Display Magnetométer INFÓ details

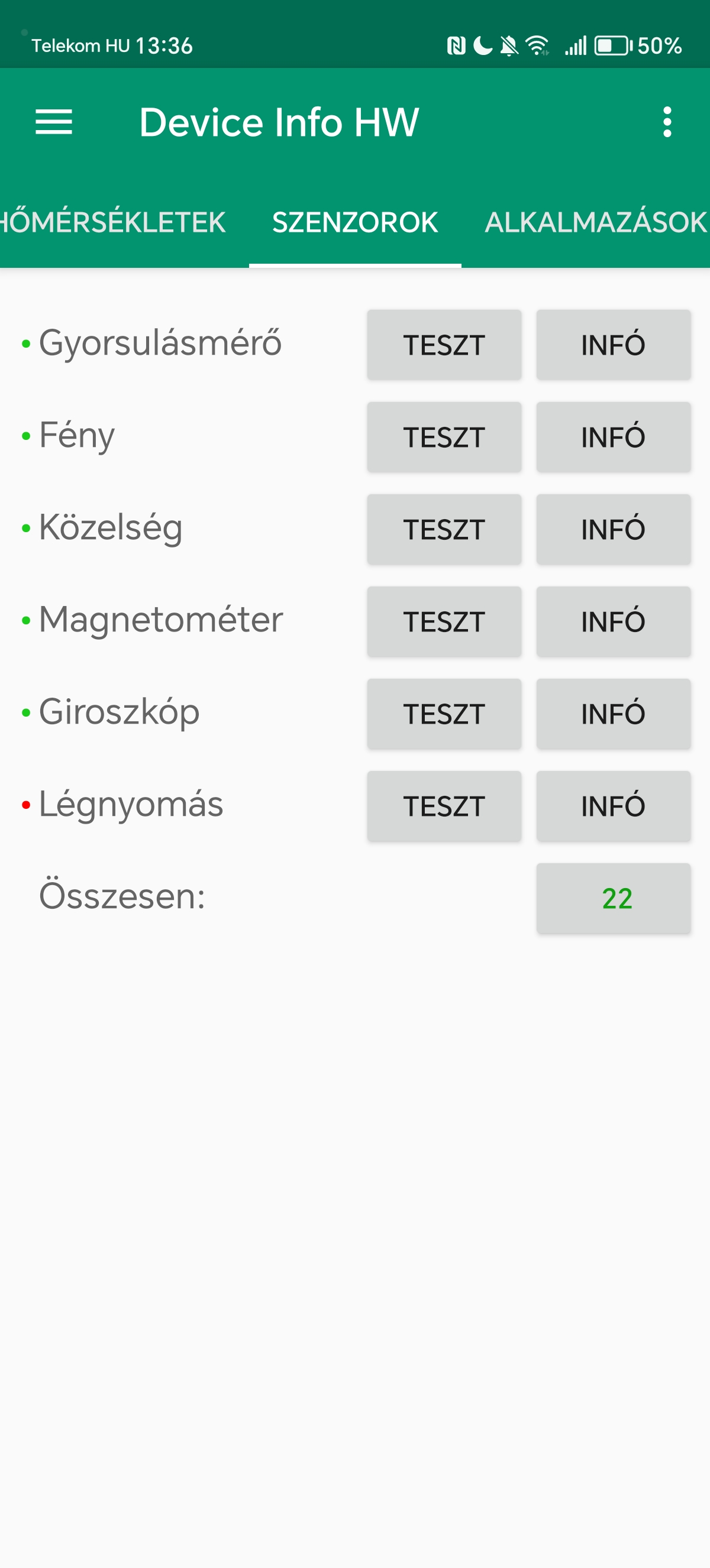(x=613, y=621)
